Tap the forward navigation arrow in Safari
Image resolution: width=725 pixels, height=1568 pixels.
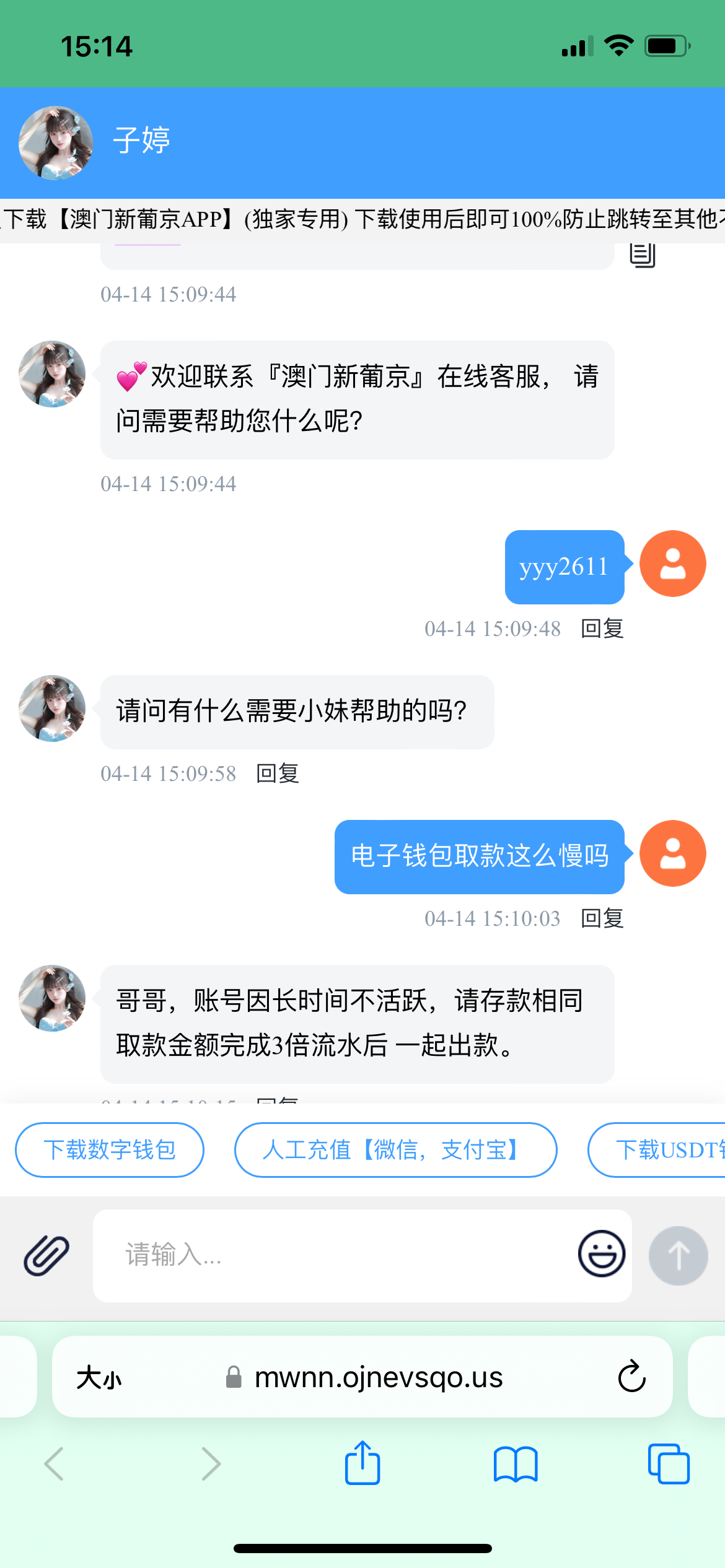(211, 1463)
